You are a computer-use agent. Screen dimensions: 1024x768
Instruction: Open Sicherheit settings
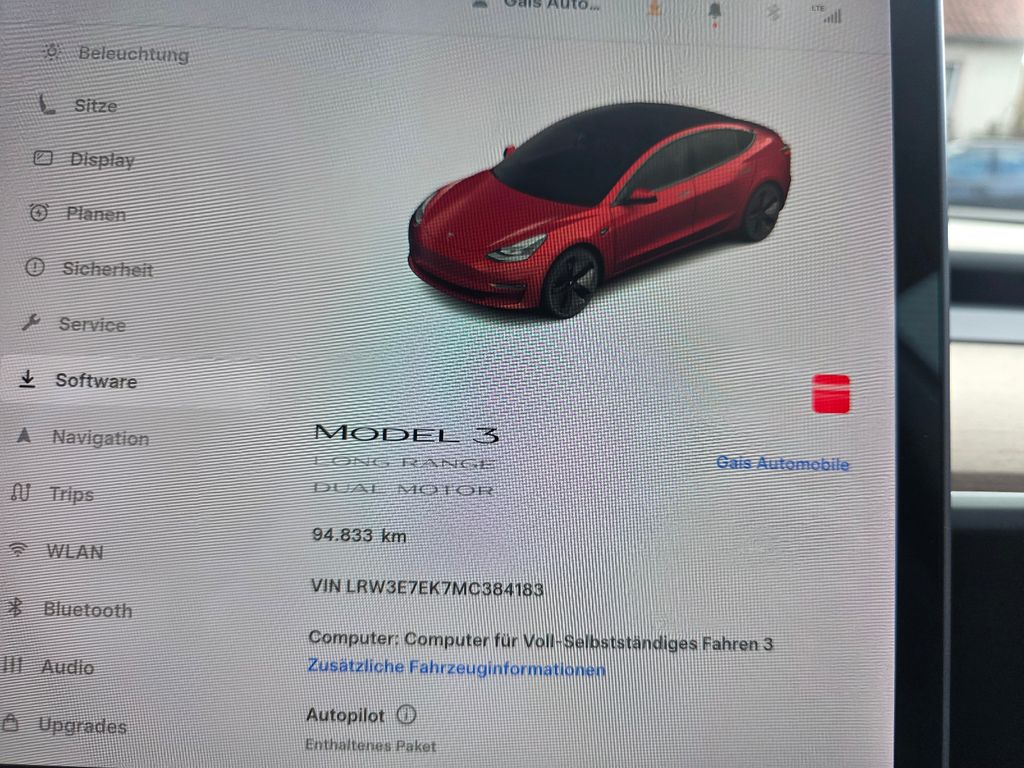[107, 269]
